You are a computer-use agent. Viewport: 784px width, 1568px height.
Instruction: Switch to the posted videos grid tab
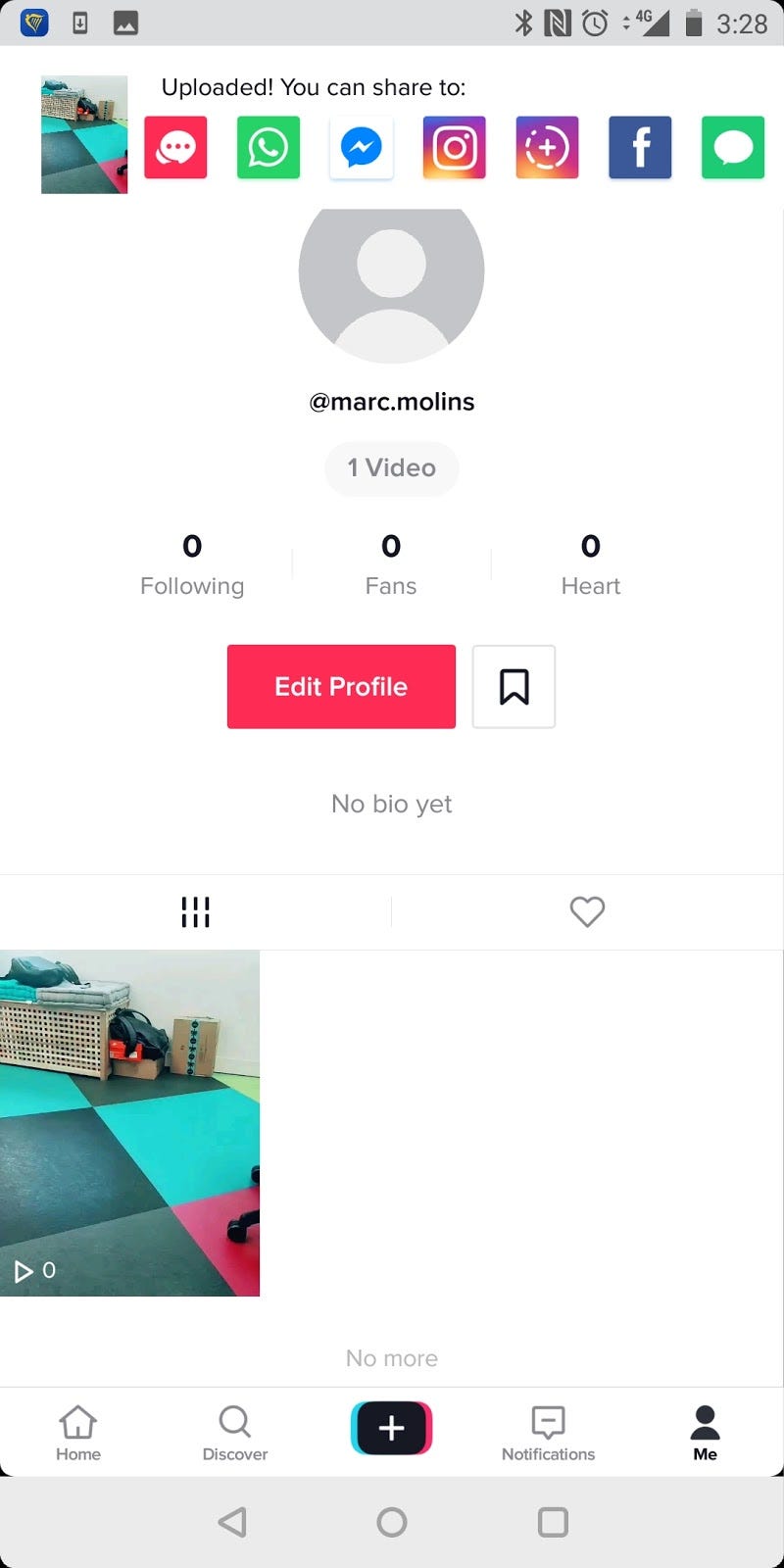click(x=195, y=911)
